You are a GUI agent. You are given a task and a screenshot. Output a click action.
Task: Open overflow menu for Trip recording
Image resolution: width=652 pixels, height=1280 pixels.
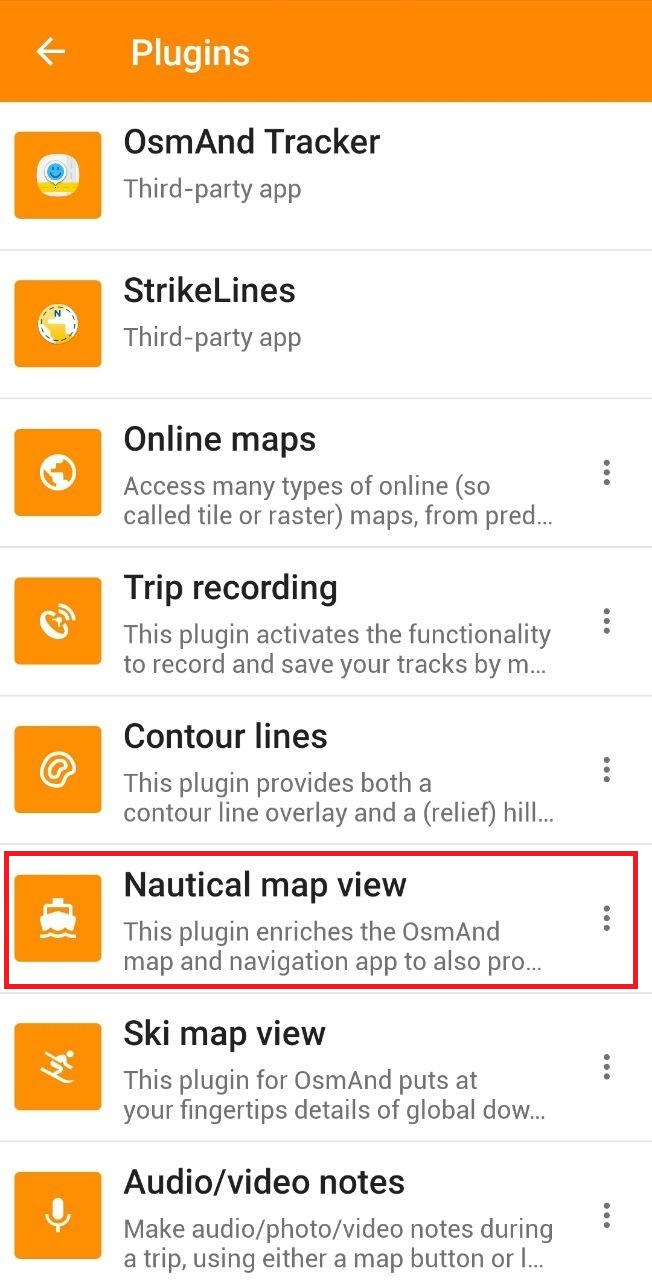click(606, 621)
